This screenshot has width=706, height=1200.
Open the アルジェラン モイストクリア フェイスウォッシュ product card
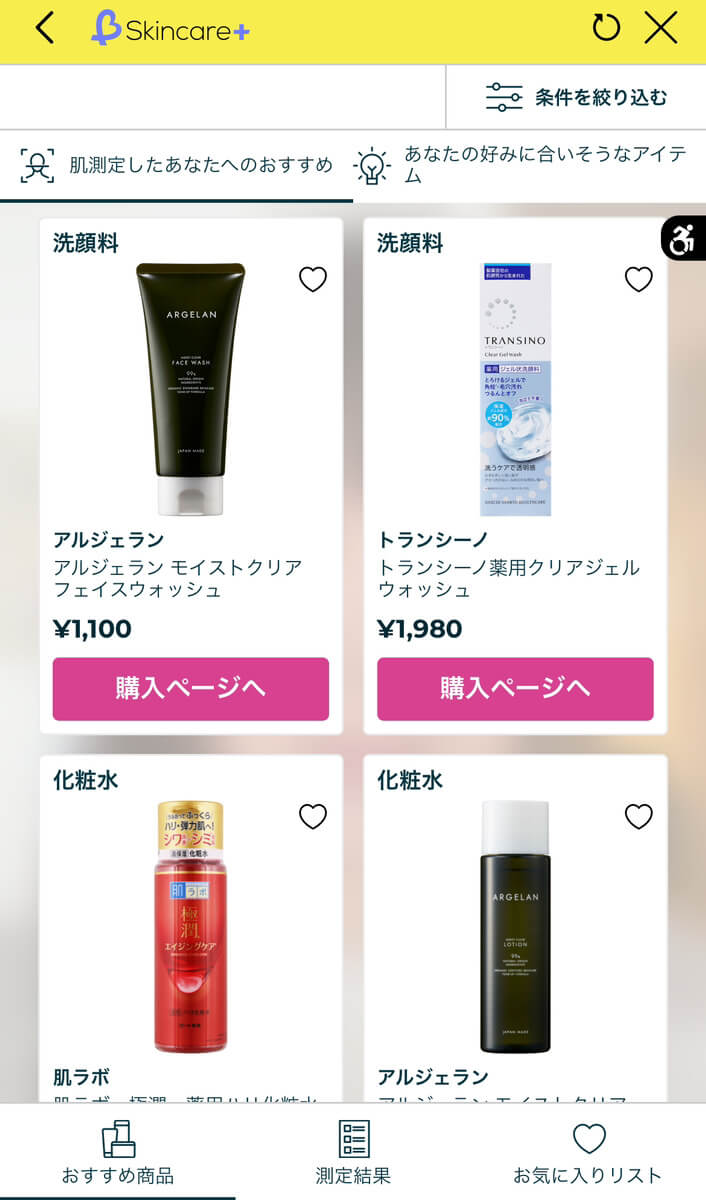click(x=190, y=579)
